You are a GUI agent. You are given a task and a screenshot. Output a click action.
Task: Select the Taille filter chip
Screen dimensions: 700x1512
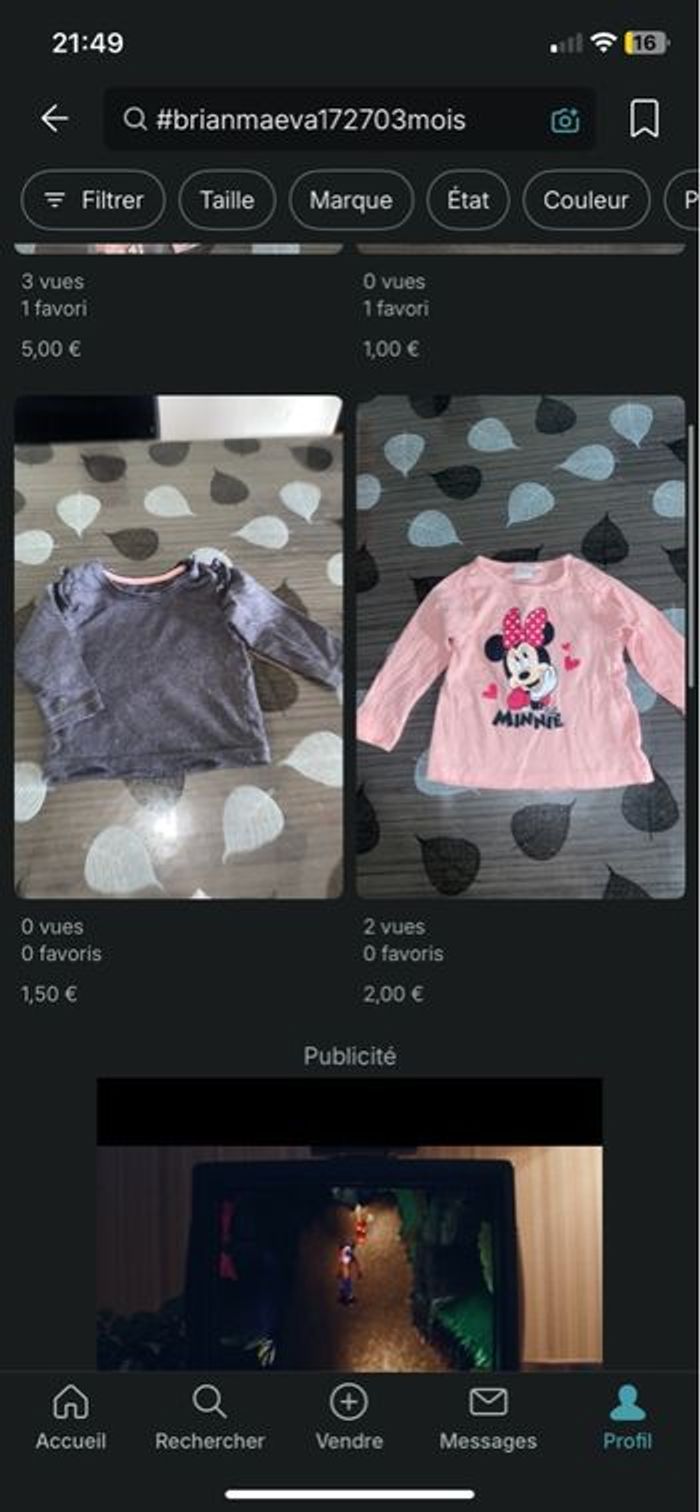coord(227,200)
